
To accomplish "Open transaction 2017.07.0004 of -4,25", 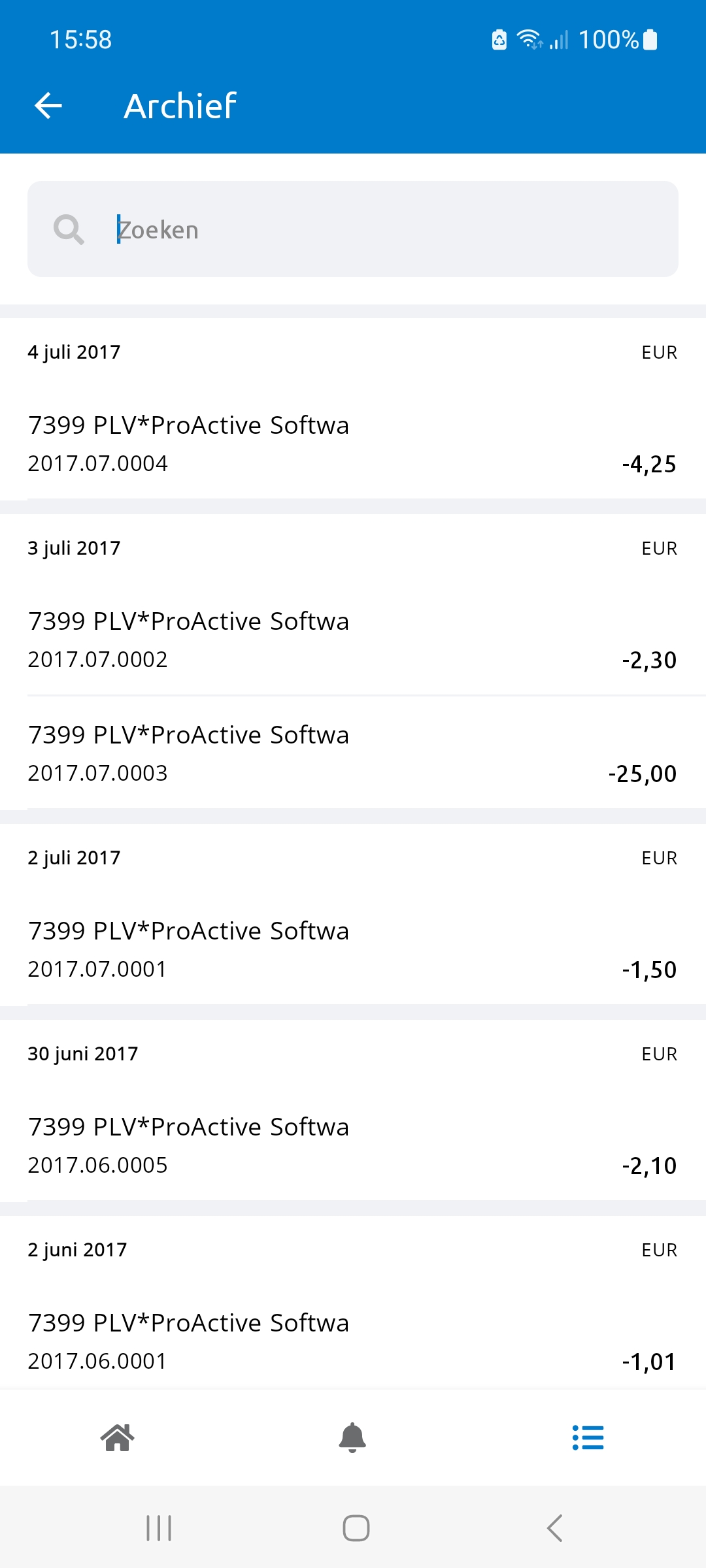I will [x=353, y=443].
